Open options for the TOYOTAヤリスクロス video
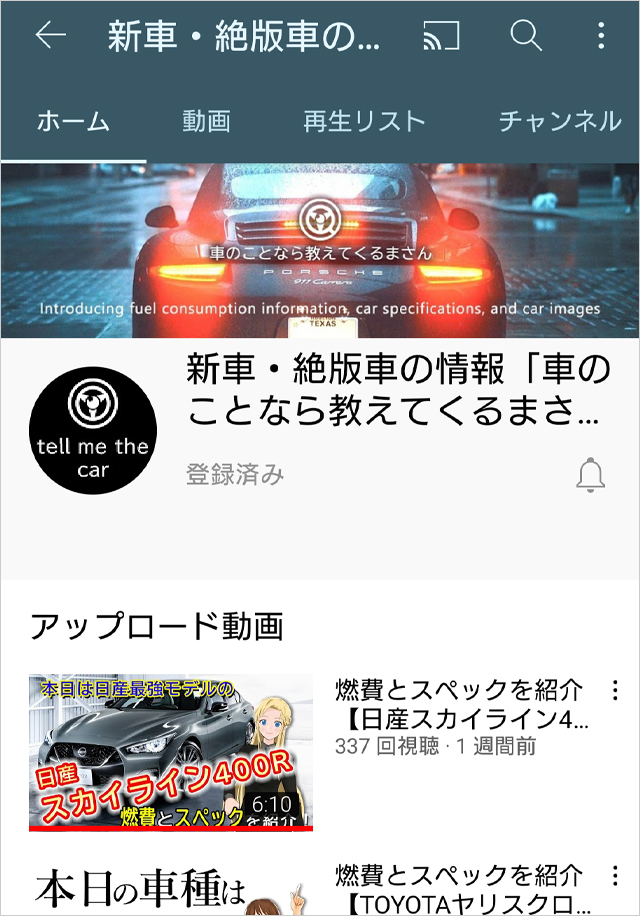 615,879
